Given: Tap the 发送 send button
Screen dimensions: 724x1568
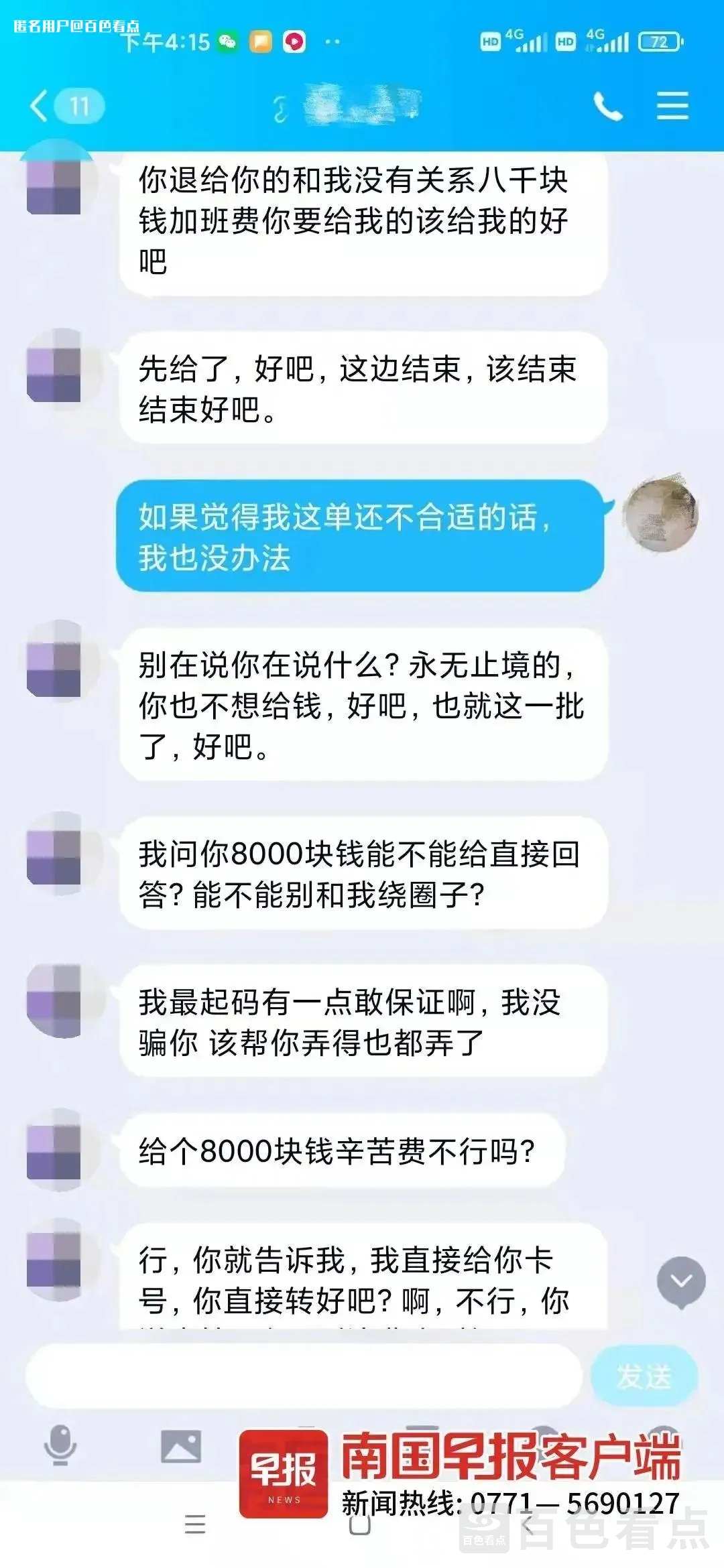Looking at the screenshot, I should (644, 1376).
